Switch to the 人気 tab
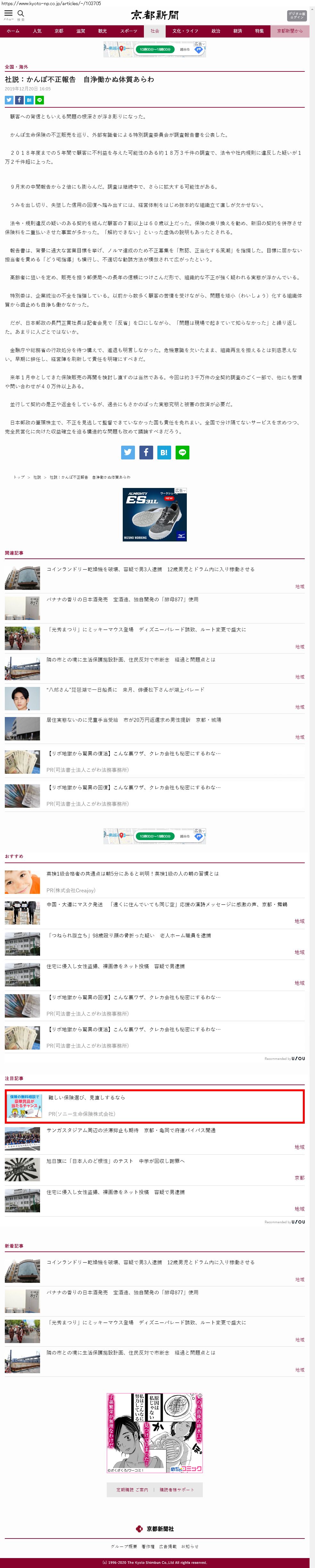315x1568 pixels. coord(37,31)
